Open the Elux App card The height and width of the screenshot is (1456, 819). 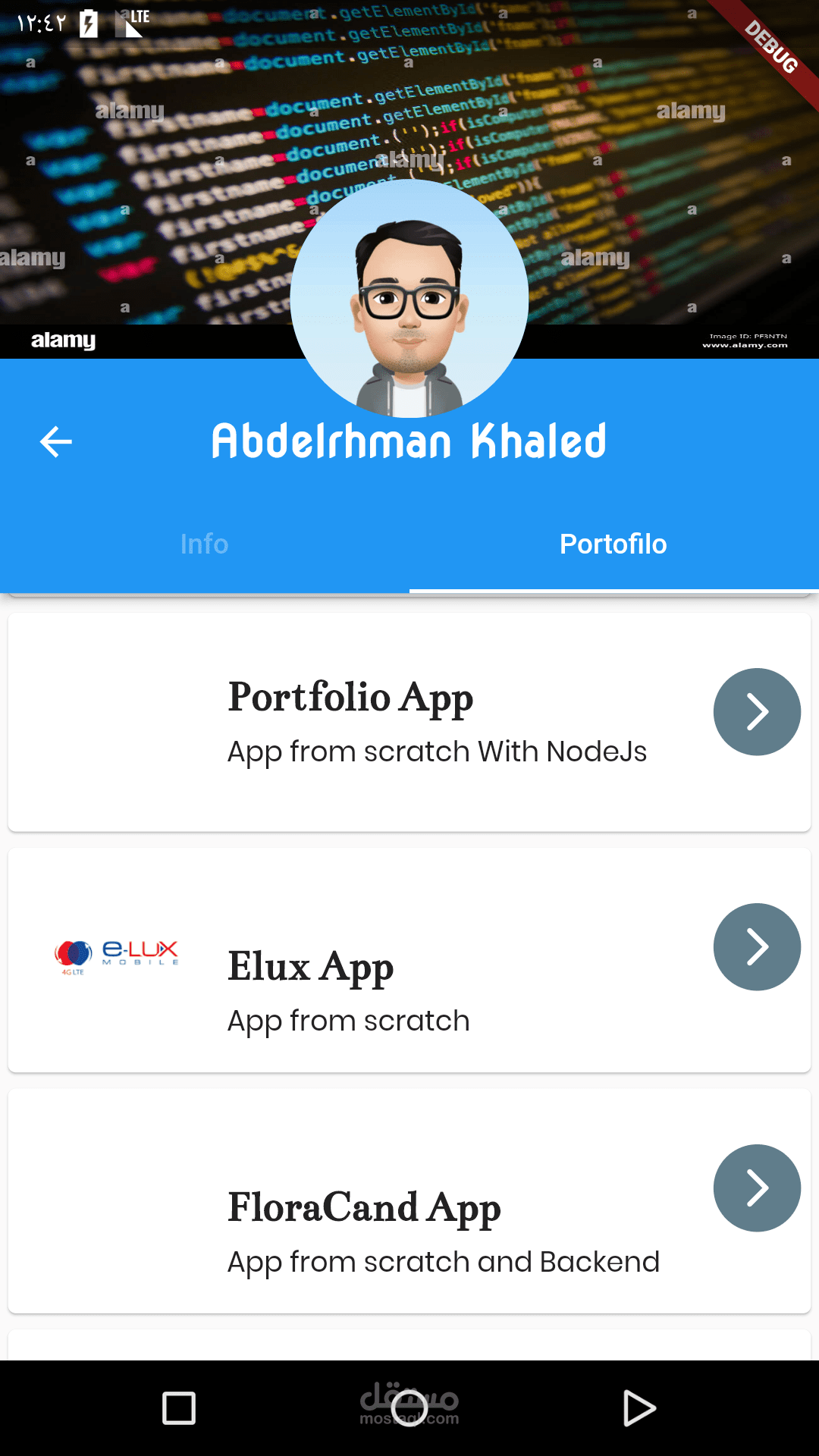(409, 960)
